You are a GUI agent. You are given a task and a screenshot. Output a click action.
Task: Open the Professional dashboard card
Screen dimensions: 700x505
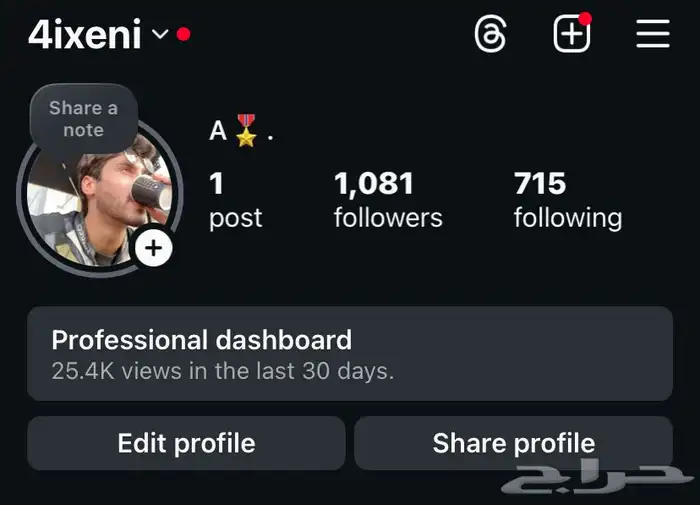coord(350,354)
